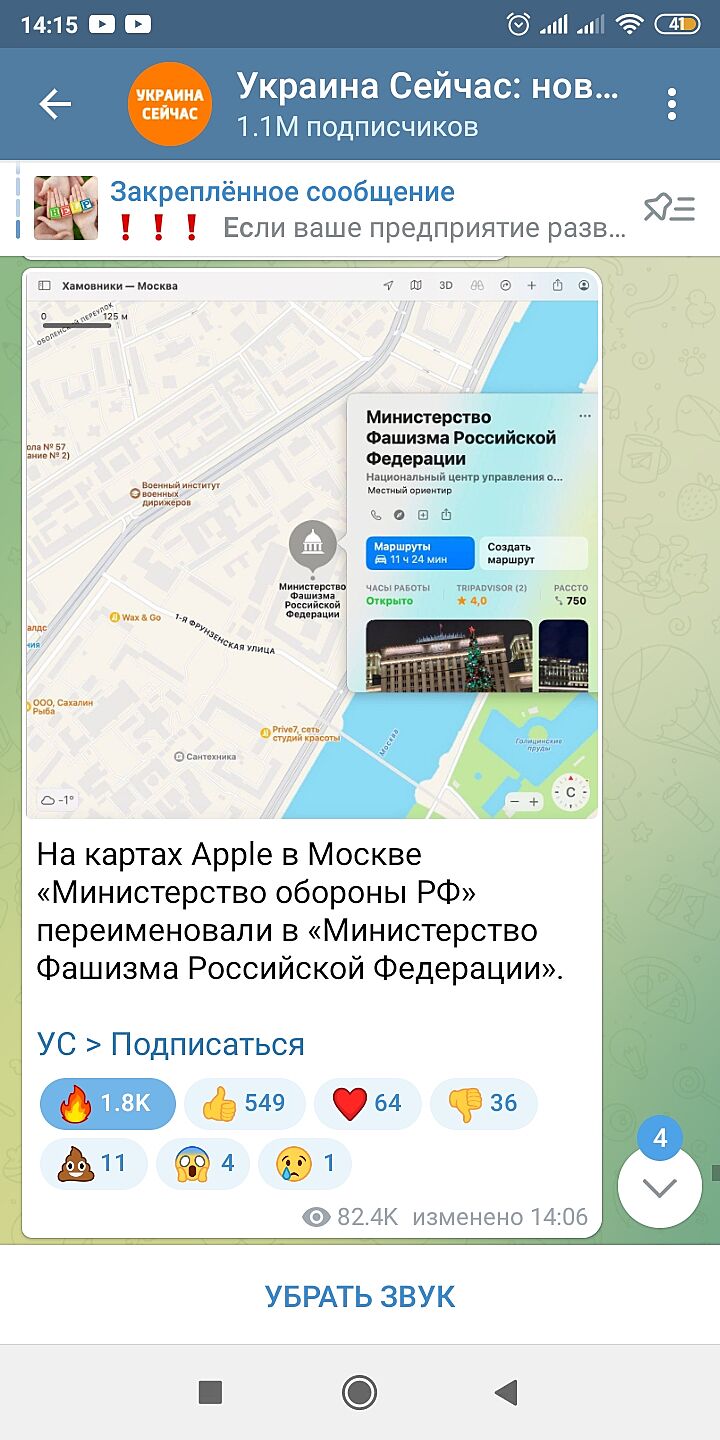This screenshot has height=1440, width=720.
Task: Open the recent apps view
Action: coord(210,1392)
